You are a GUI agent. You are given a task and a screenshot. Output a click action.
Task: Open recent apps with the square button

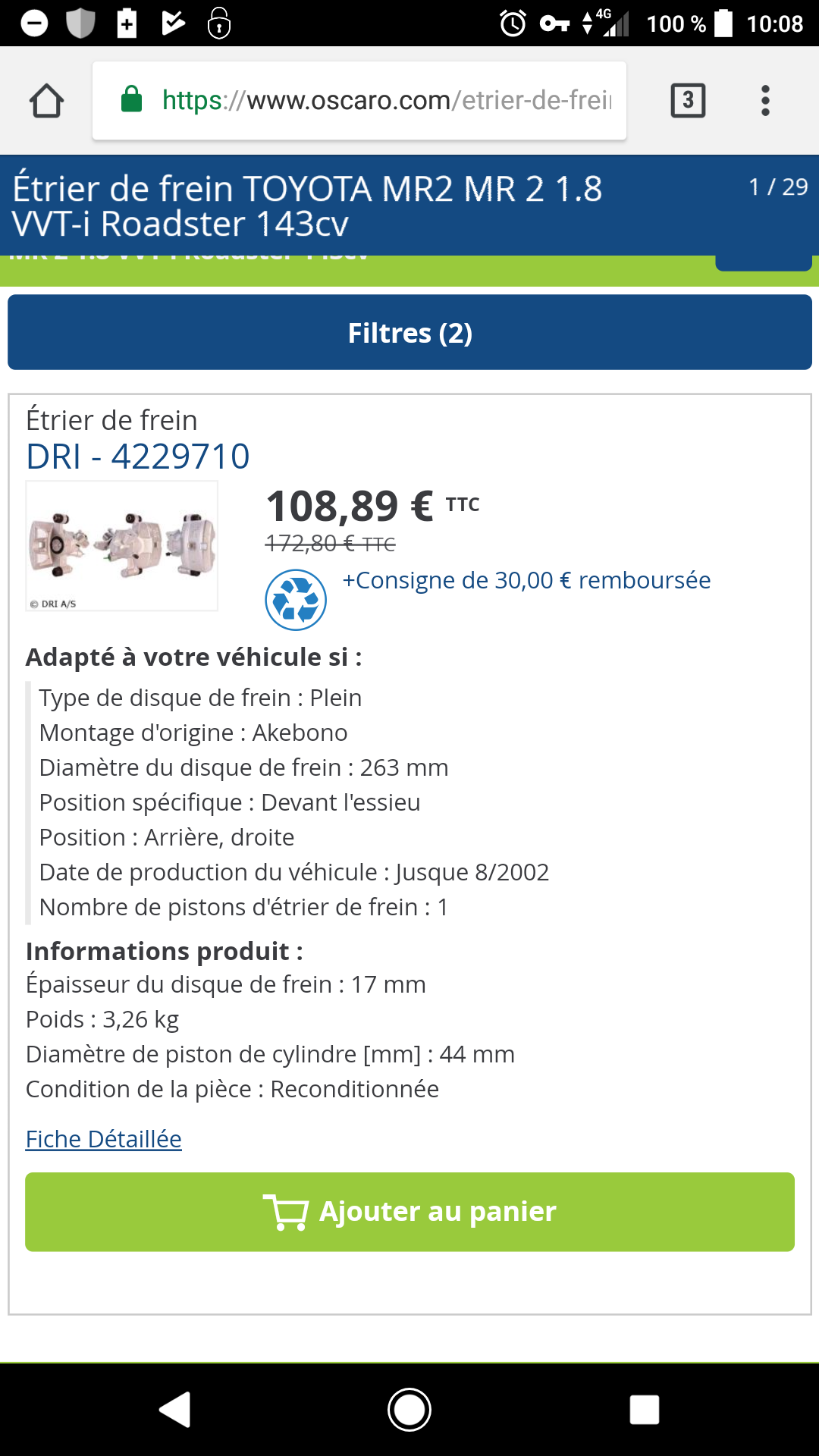644,1410
